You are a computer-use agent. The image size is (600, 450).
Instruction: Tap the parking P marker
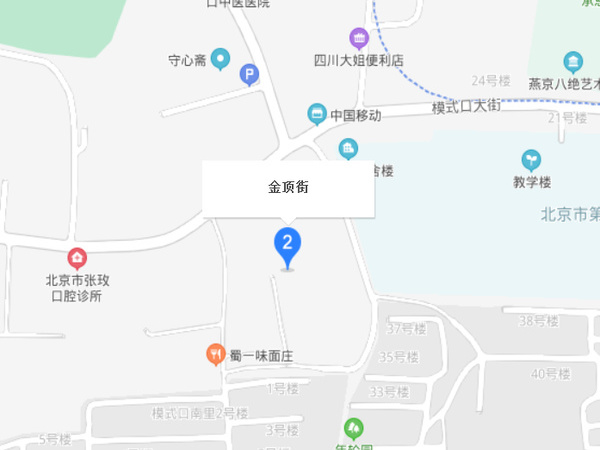248,74
